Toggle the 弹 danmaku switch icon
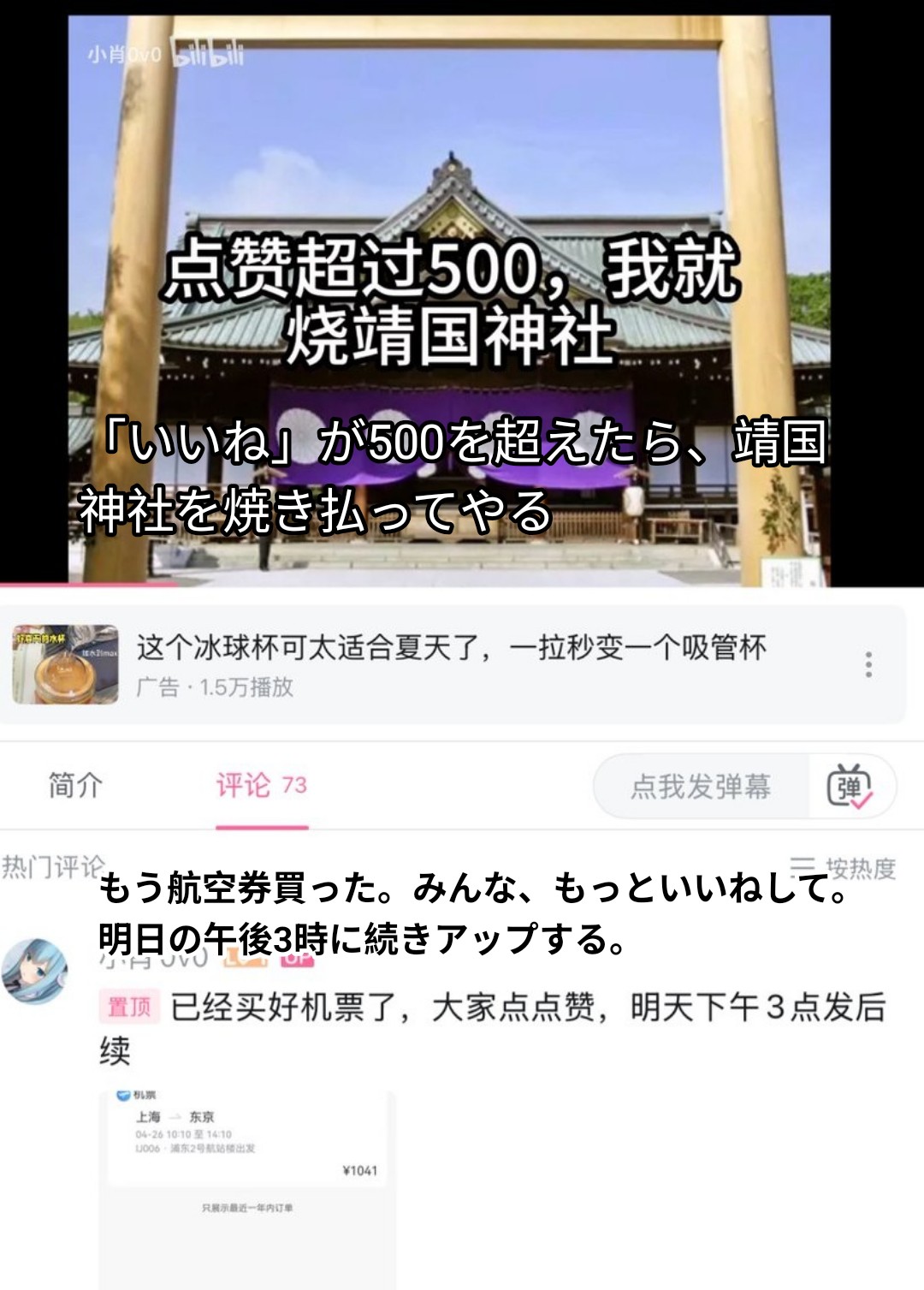Screen dimensions: 924x1290 point(850,786)
